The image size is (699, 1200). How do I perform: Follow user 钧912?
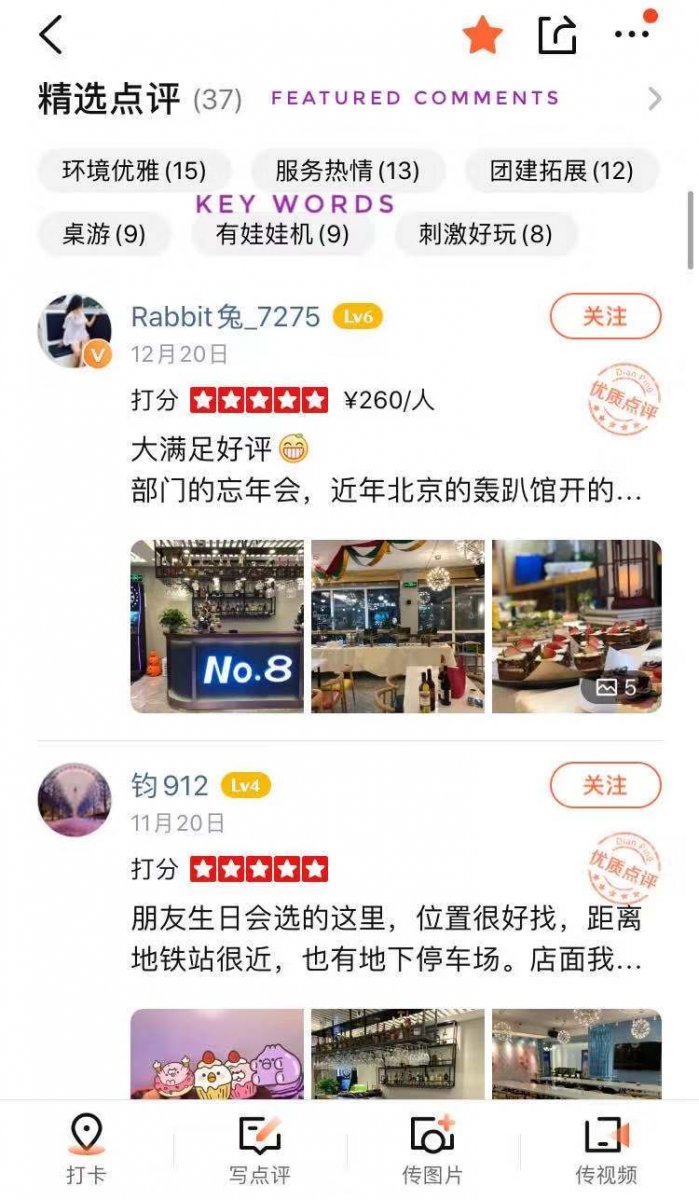click(605, 785)
